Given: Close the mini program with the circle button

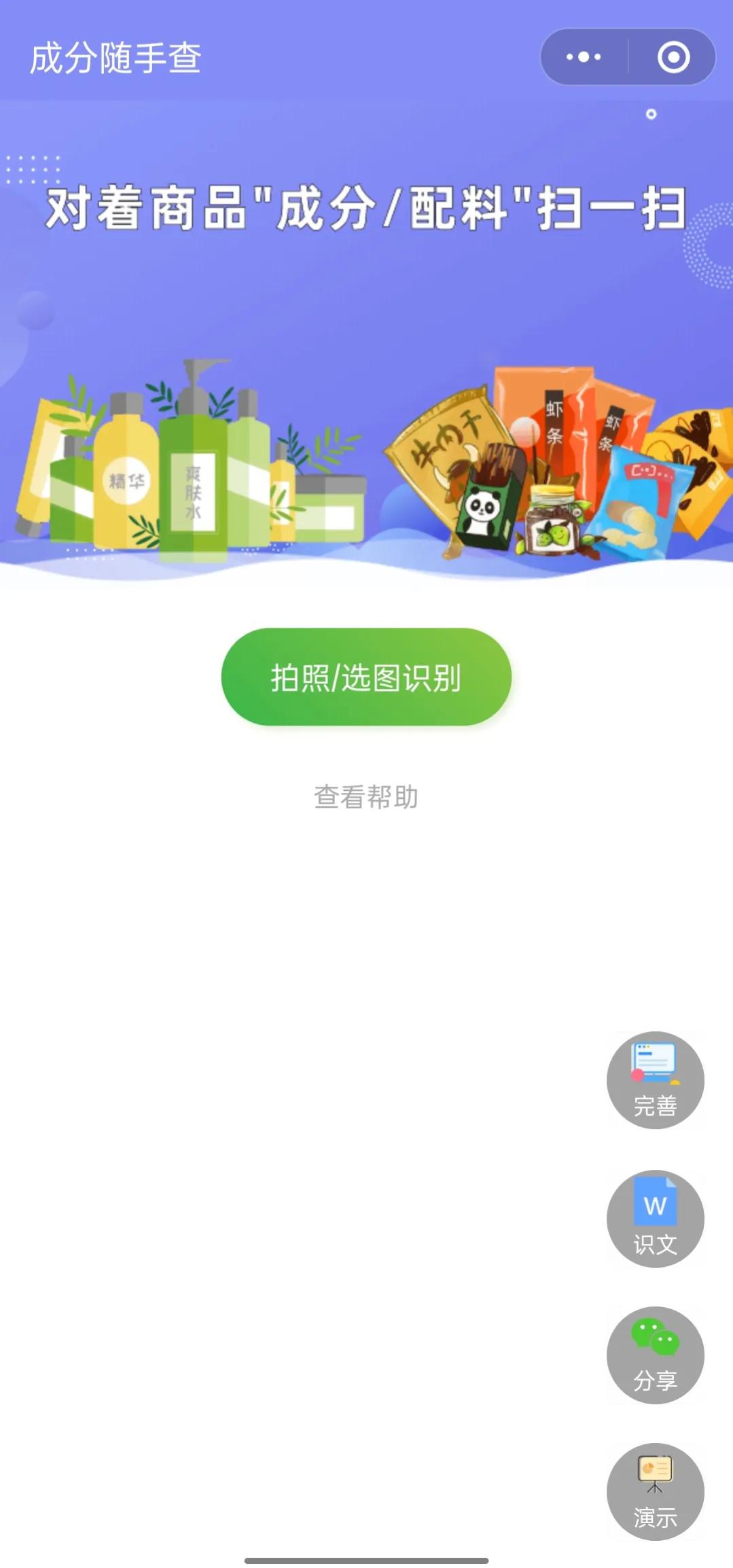Looking at the screenshot, I should click(x=673, y=57).
